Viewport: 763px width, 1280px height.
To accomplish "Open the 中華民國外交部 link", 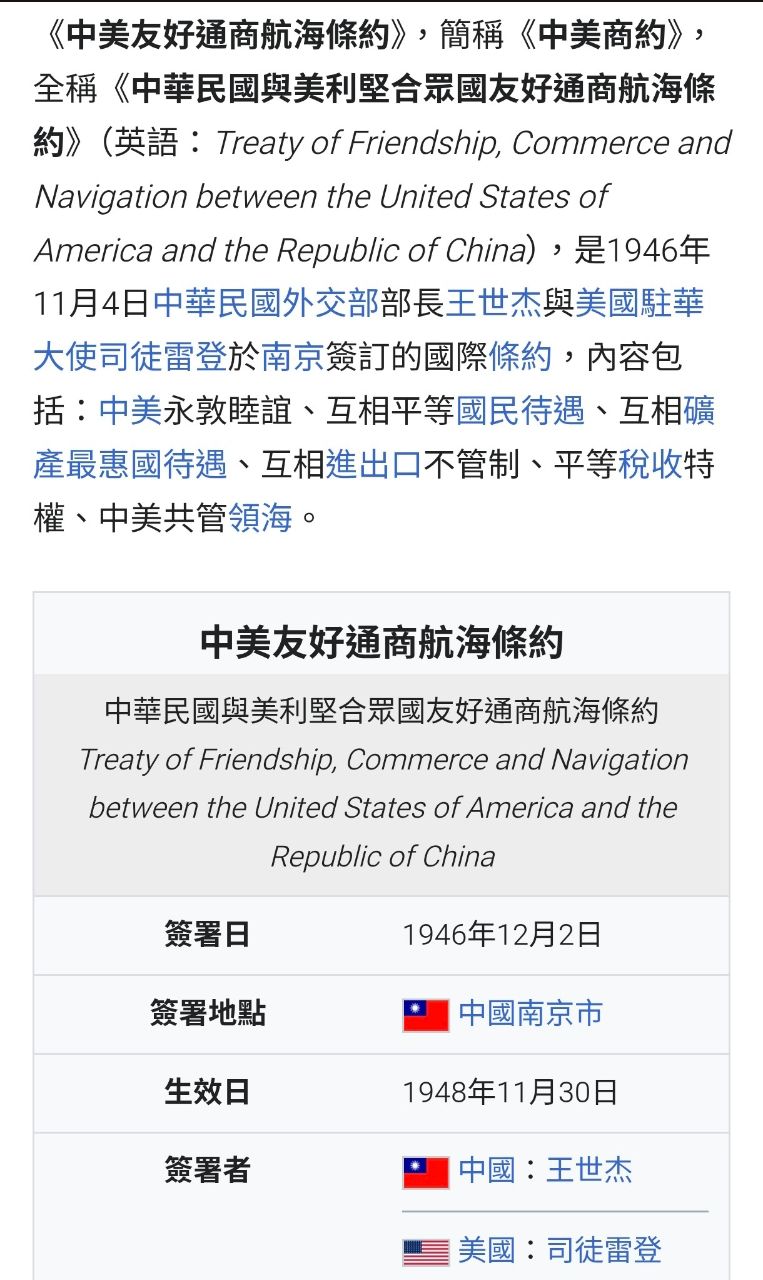I will point(266,302).
